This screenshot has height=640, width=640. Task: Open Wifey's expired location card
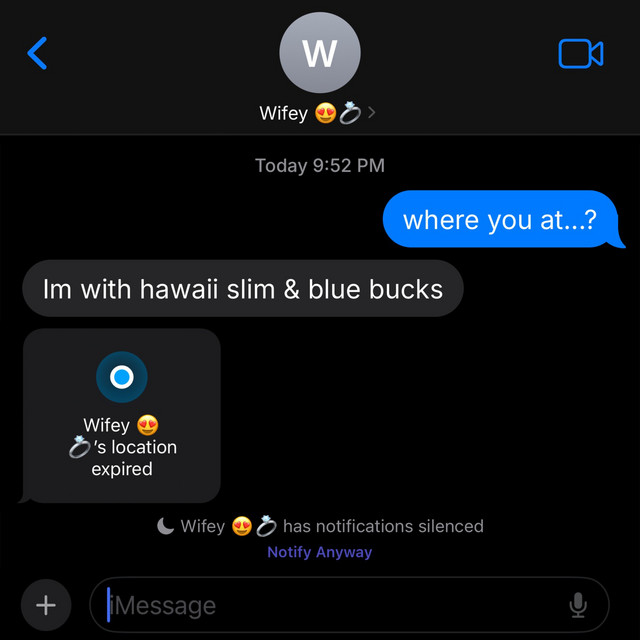[x=121, y=415]
